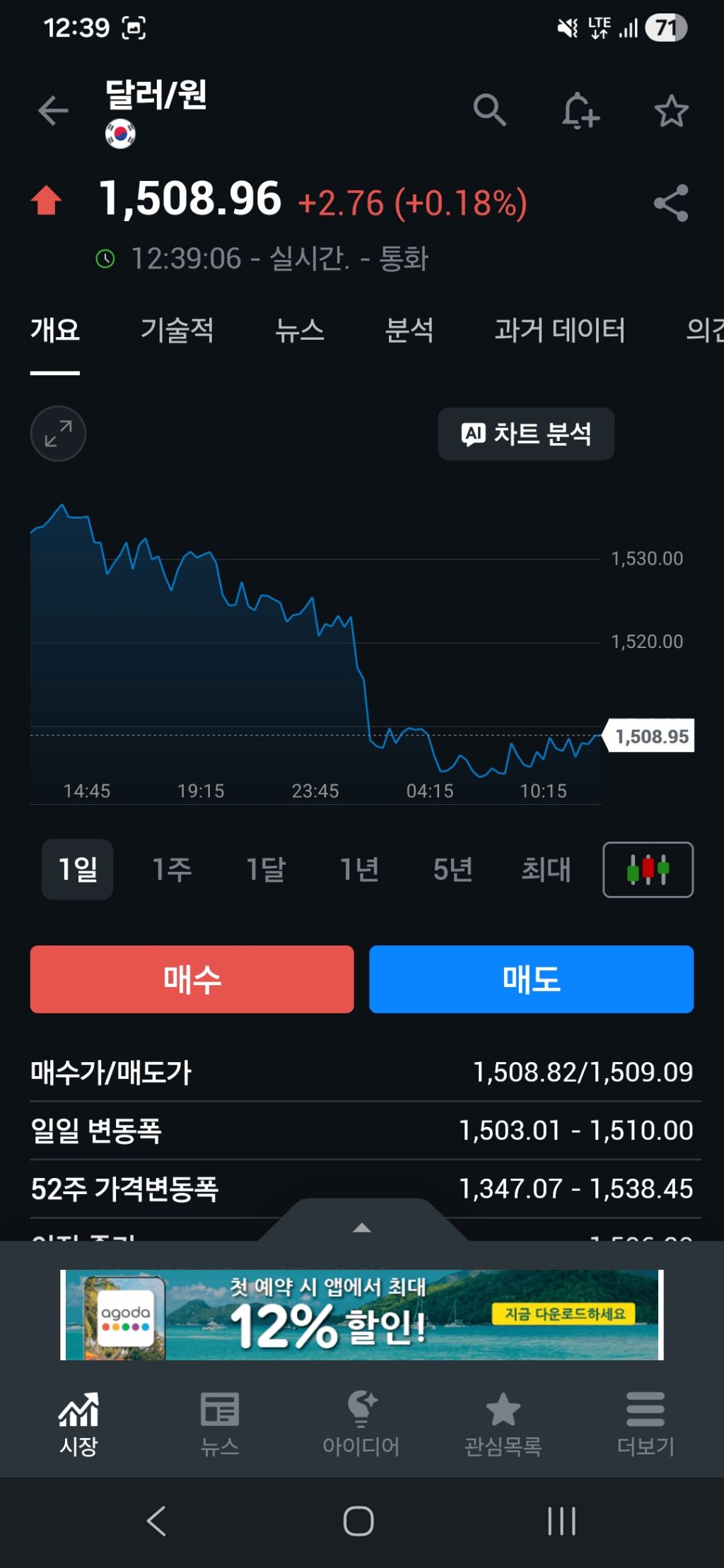This screenshot has width=724, height=1568.
Task: Expand the chart to fullscreen
Action: click(x=58, y=433)
